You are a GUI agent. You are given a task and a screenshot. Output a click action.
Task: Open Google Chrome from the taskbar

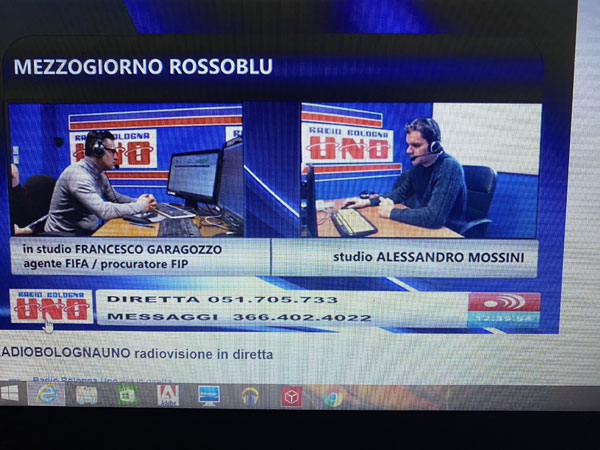332,396
